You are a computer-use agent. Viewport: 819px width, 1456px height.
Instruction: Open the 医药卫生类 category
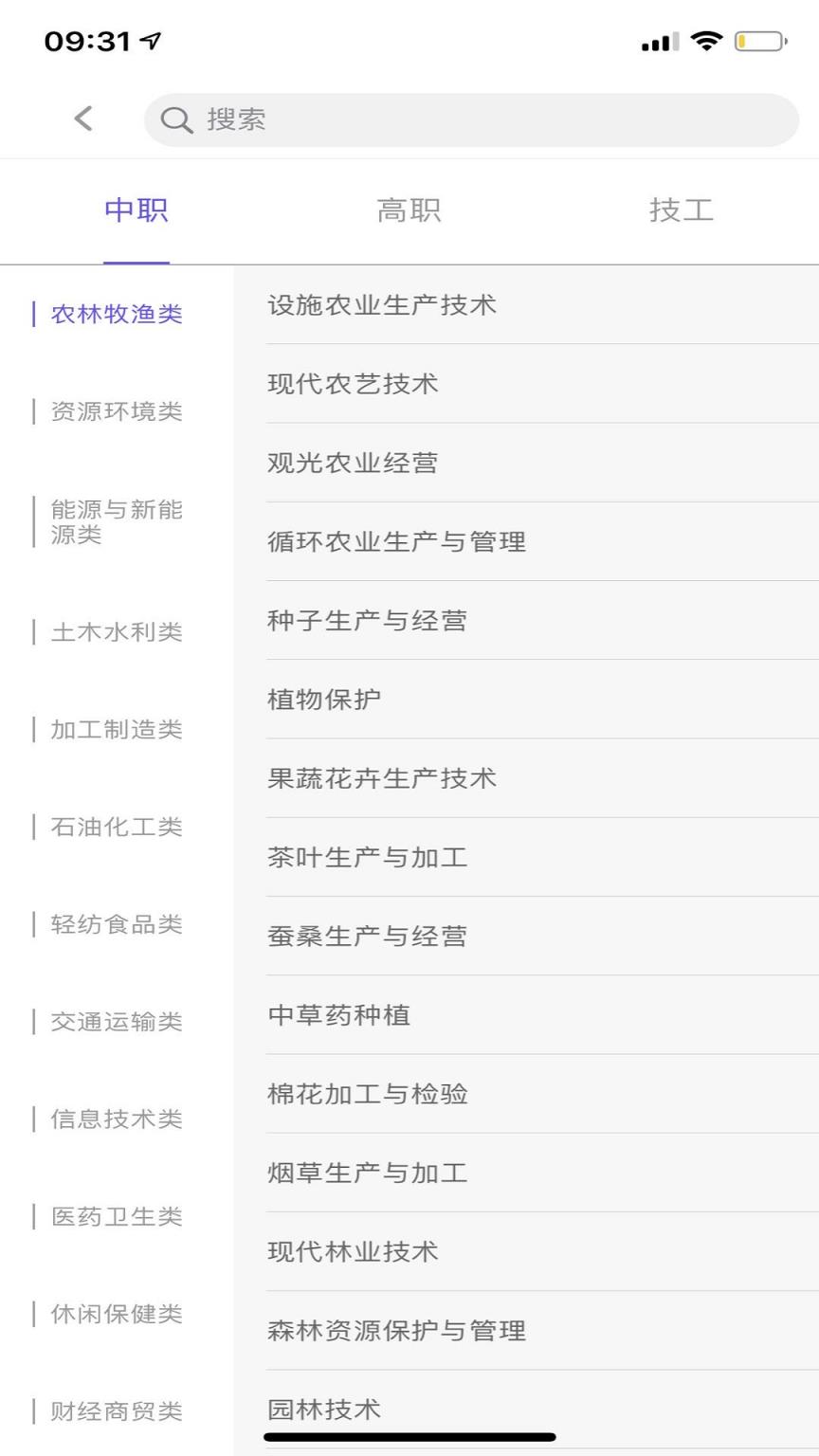[114, 1216]
